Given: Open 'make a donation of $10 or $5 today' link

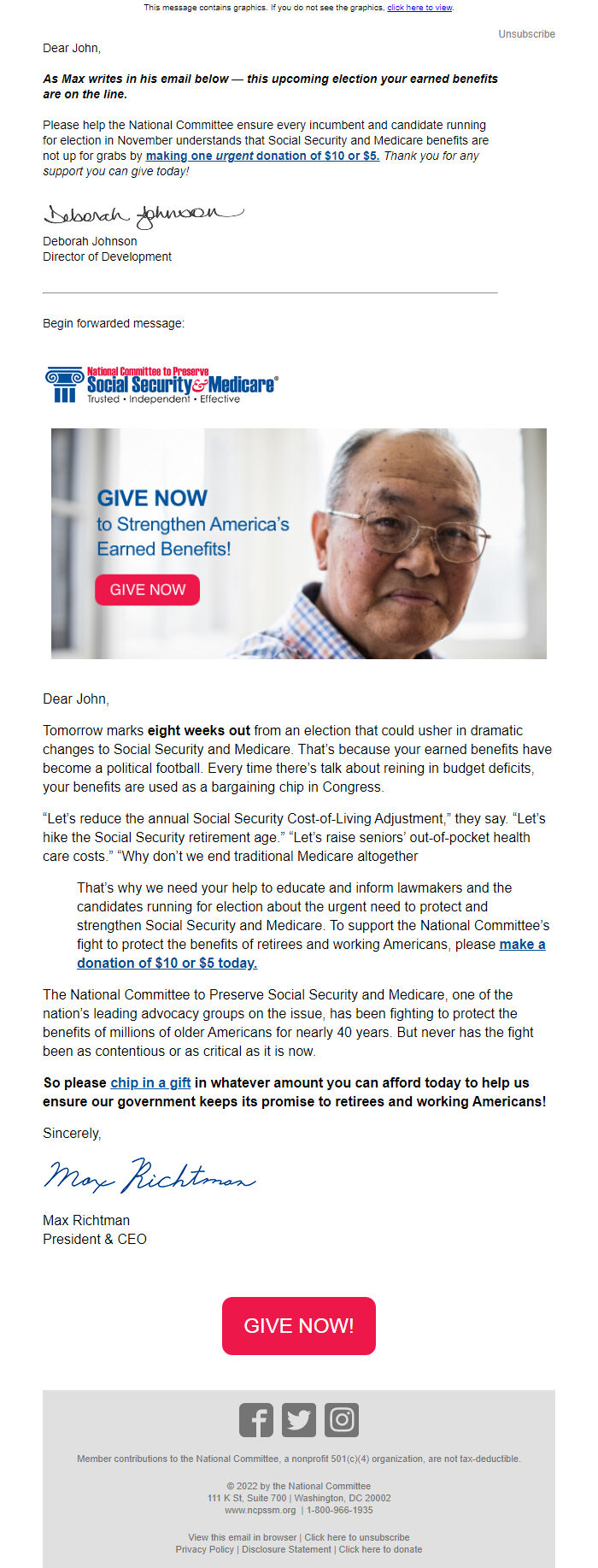Looking at the screenshot, I should pyautogui.click(x=167, y=963).
